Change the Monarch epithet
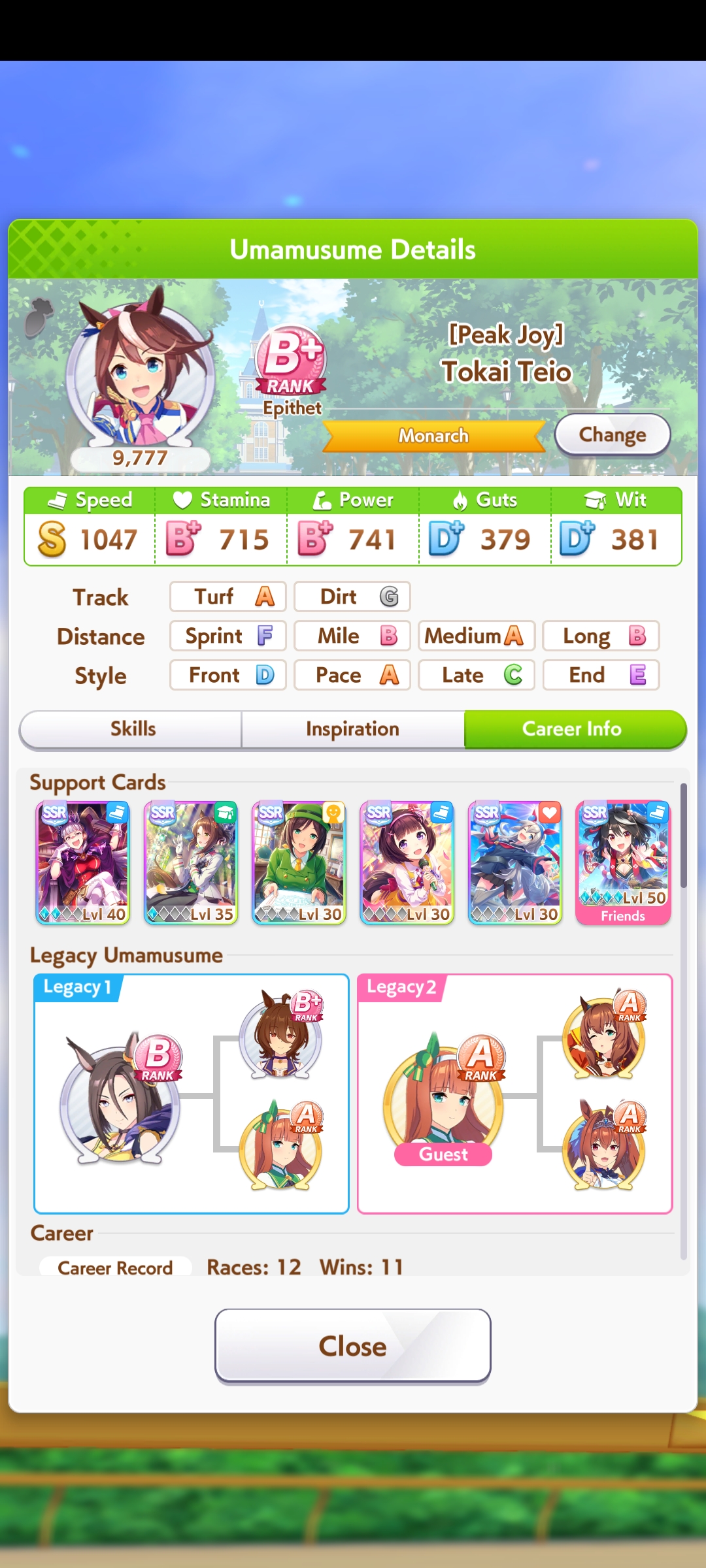The image size is (706, 1568). click(613, 434)
